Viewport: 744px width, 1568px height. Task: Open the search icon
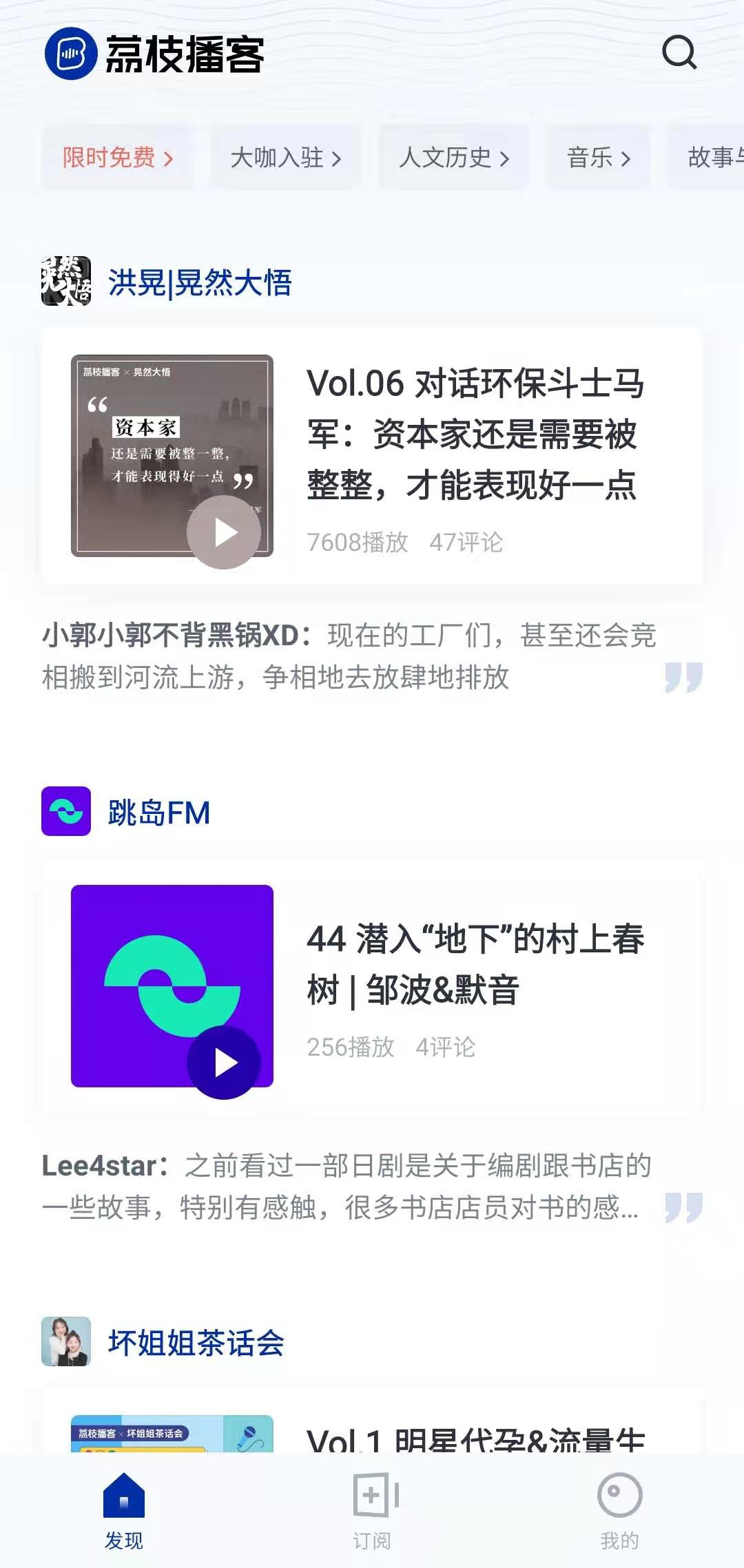(679, 53)
